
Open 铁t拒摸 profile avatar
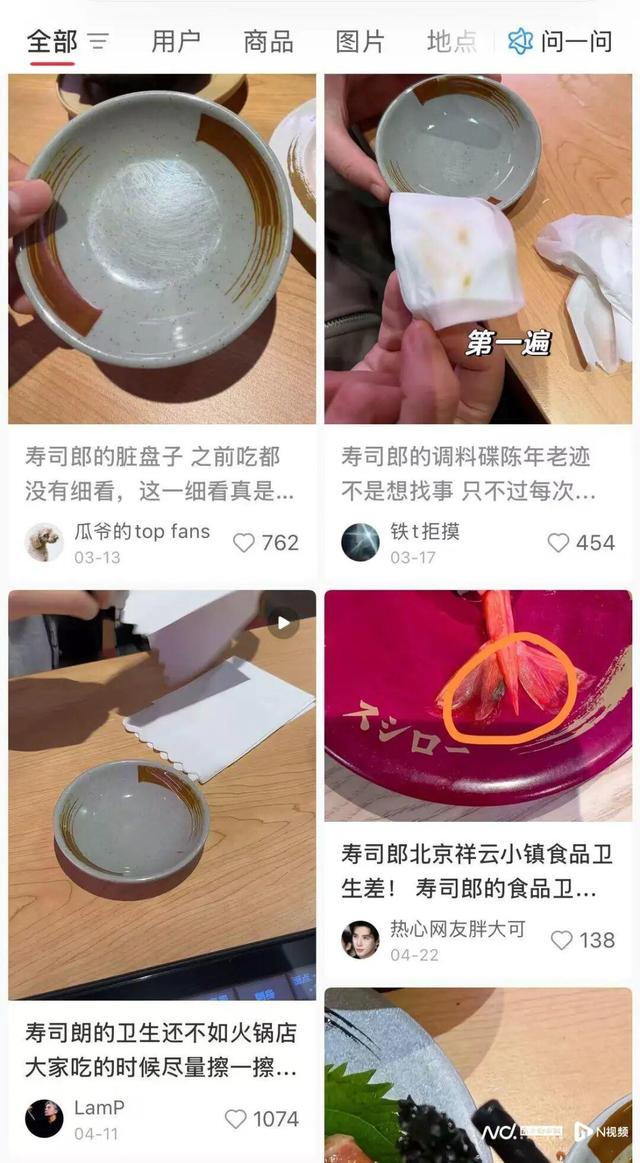[360, 542]
